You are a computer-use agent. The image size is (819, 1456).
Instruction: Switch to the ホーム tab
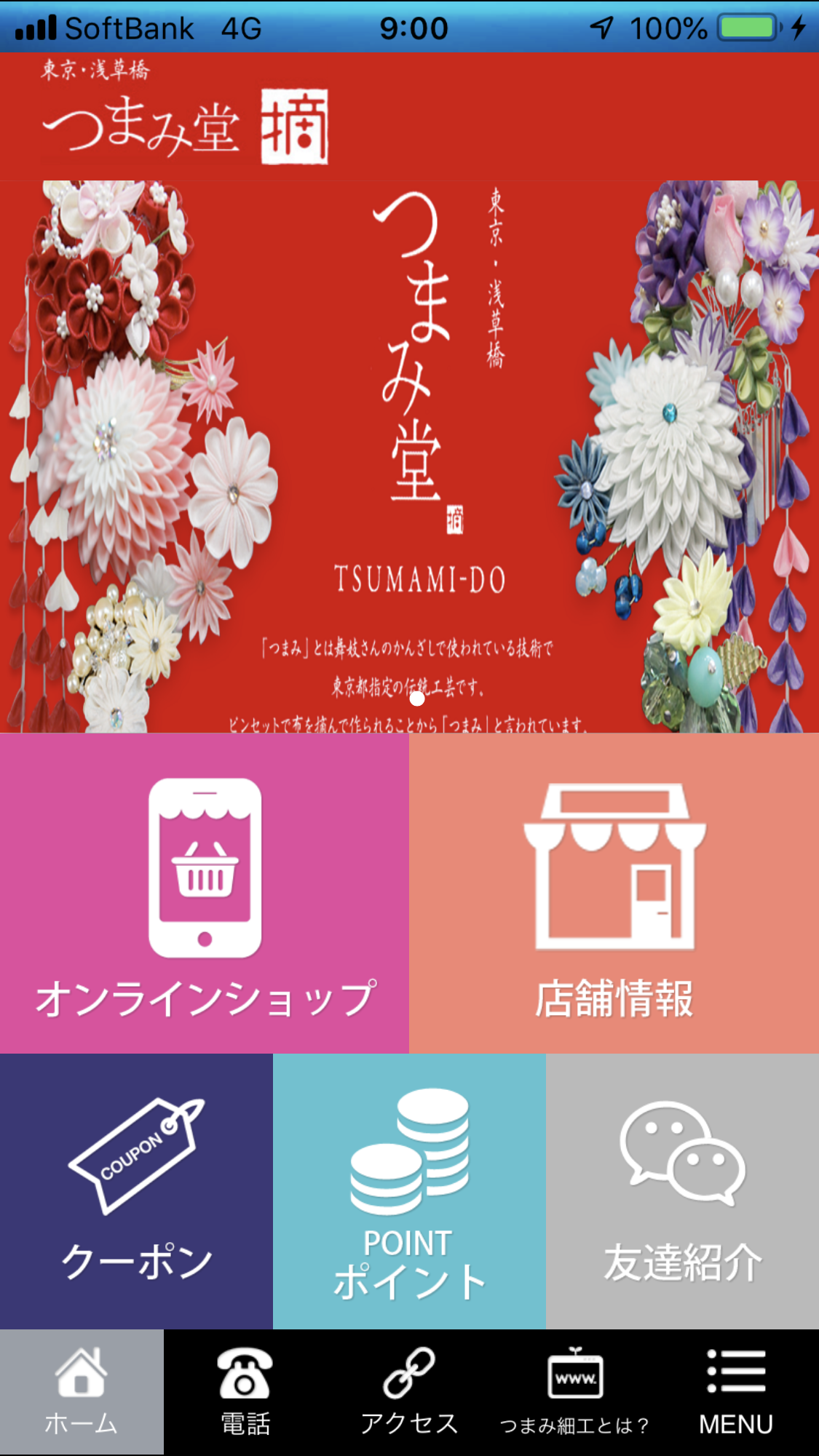click(82, 1392)
